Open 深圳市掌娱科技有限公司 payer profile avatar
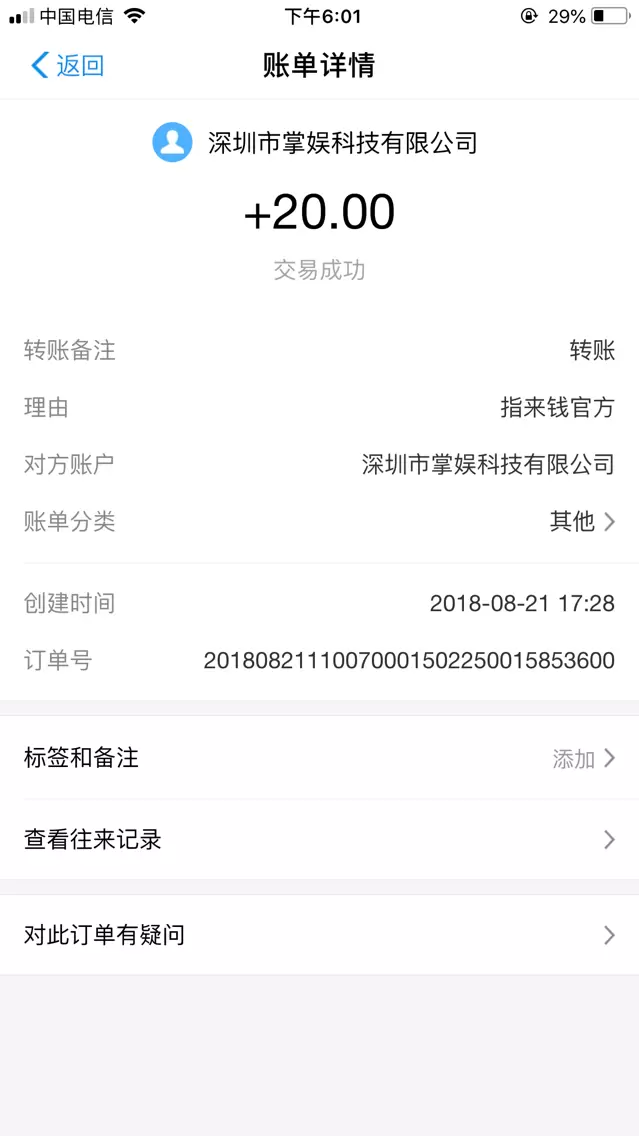The width and height of the screenshot is (639, 1136). [x=172, y=143]
